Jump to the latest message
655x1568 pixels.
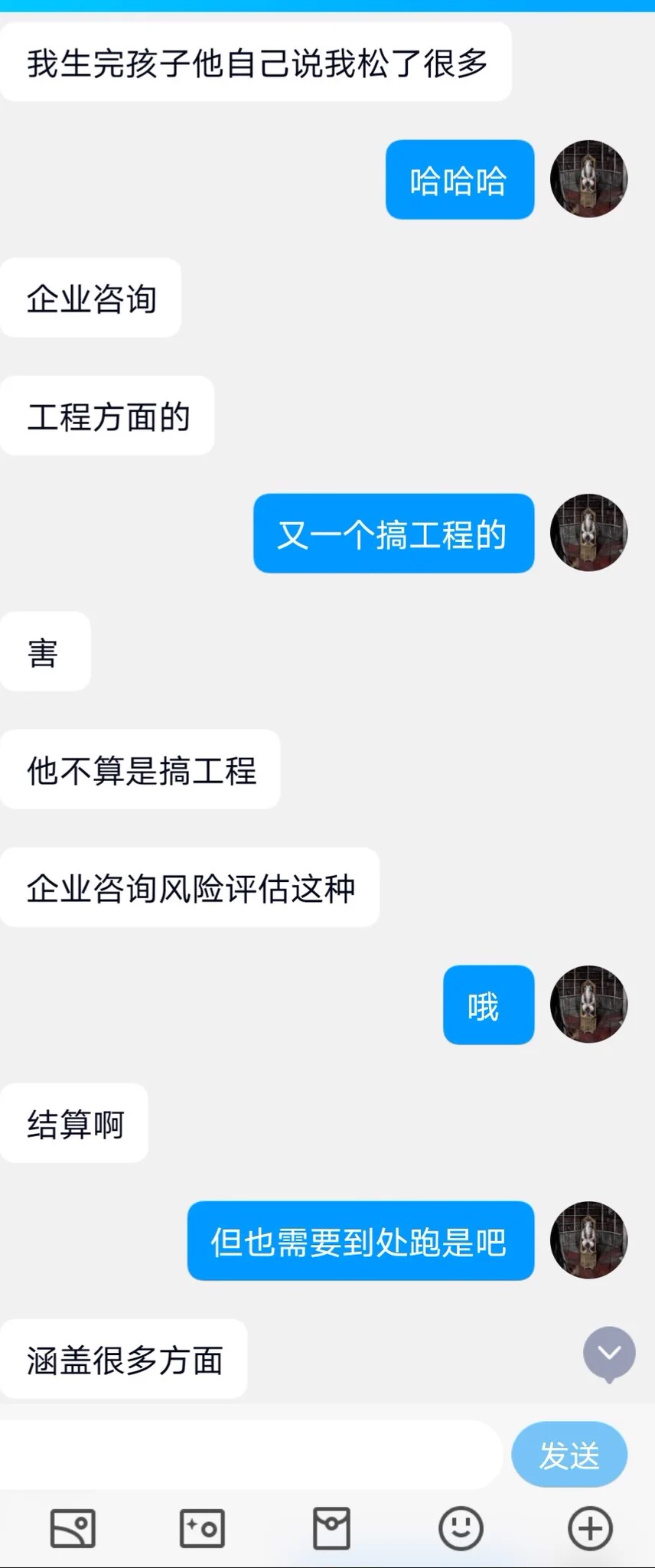pyautogui.click(x=609, y=1354)
